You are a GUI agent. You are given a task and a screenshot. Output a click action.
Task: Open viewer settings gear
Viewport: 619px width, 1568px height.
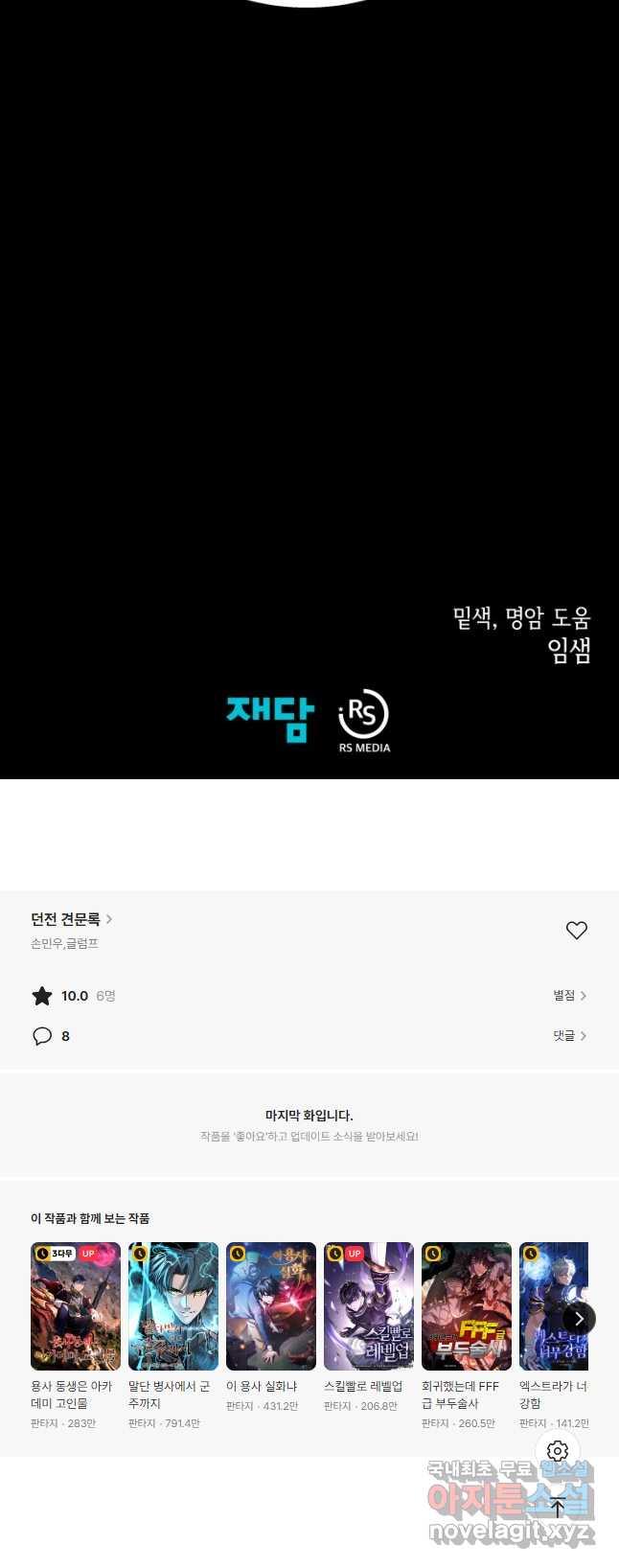[558, 1451]
